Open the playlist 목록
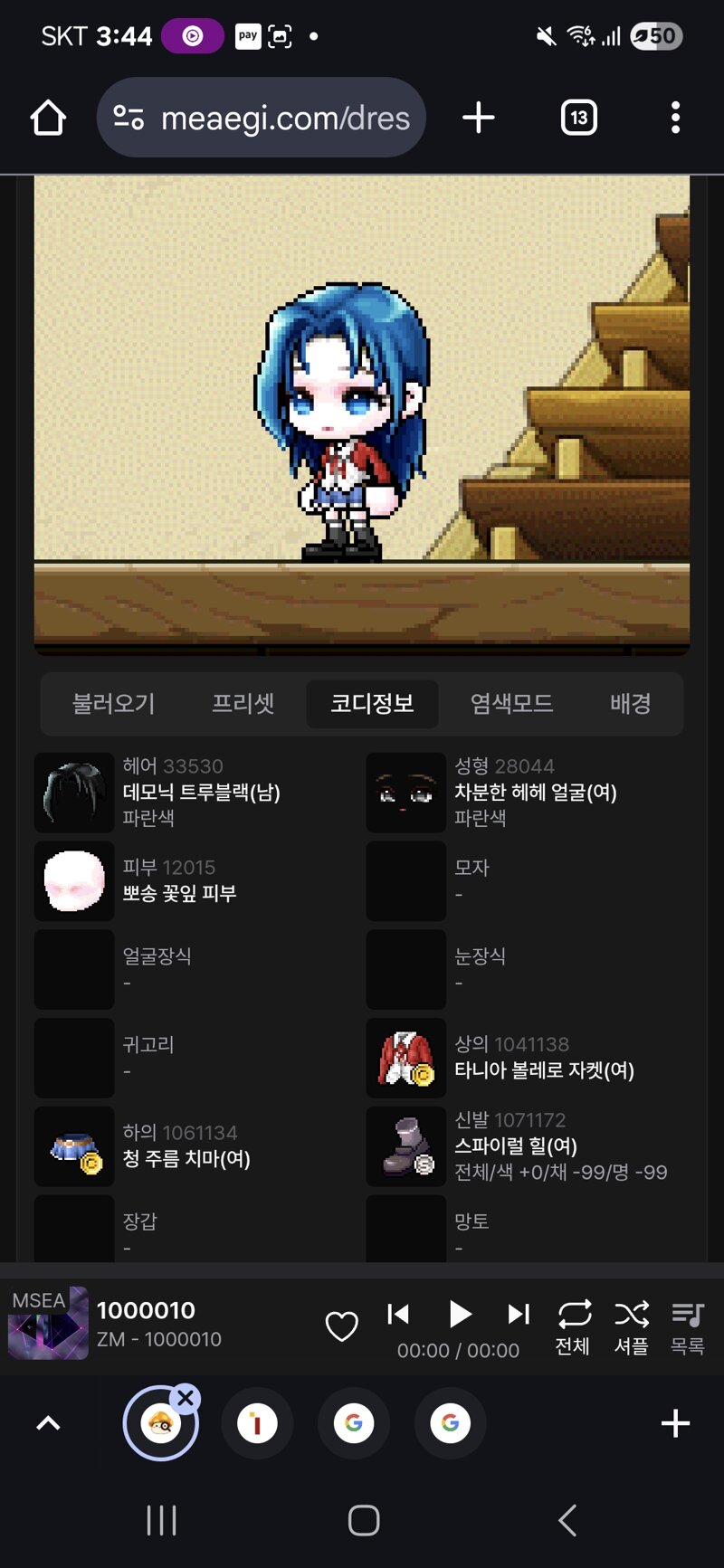724x1568 pixels. [688, 1327]
